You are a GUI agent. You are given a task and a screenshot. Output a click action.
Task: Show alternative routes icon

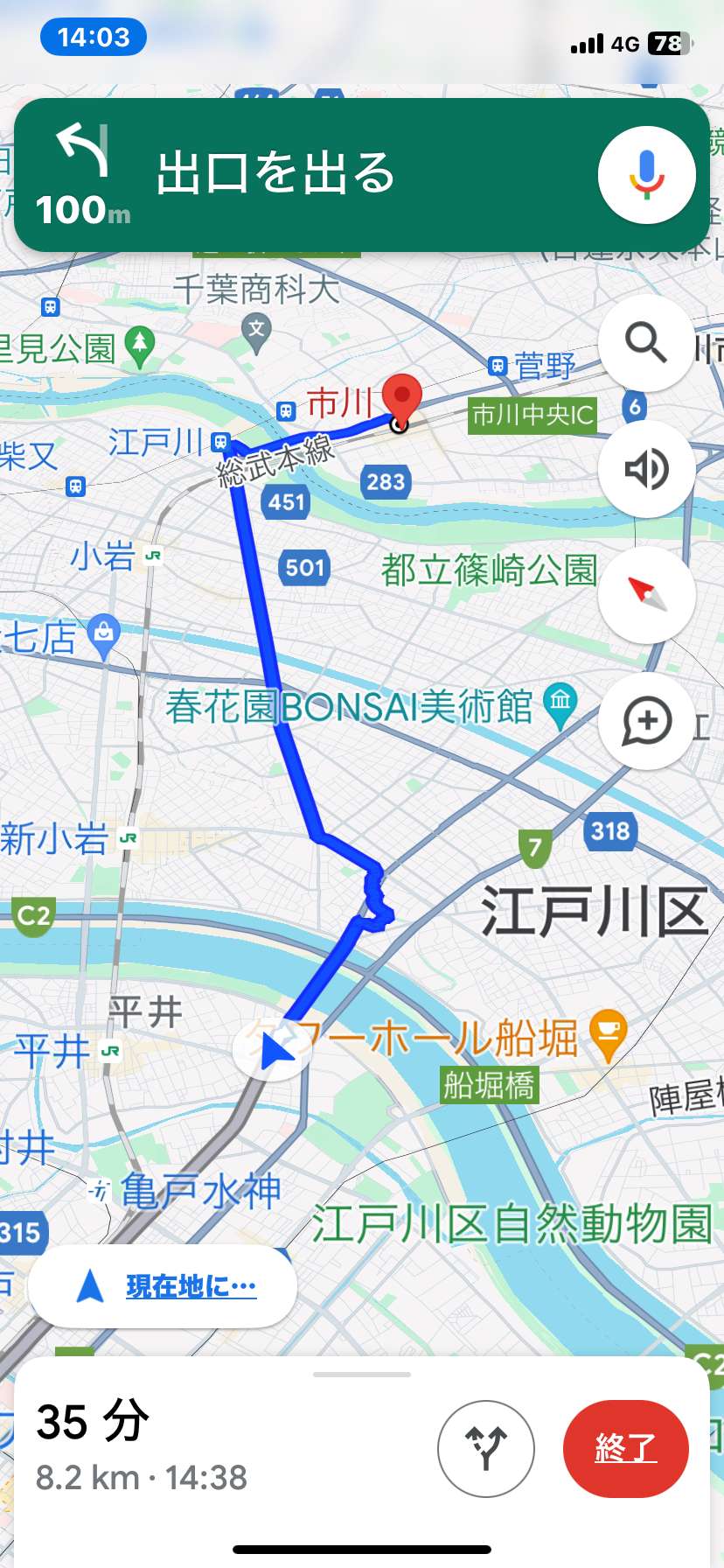[486, 1448]
